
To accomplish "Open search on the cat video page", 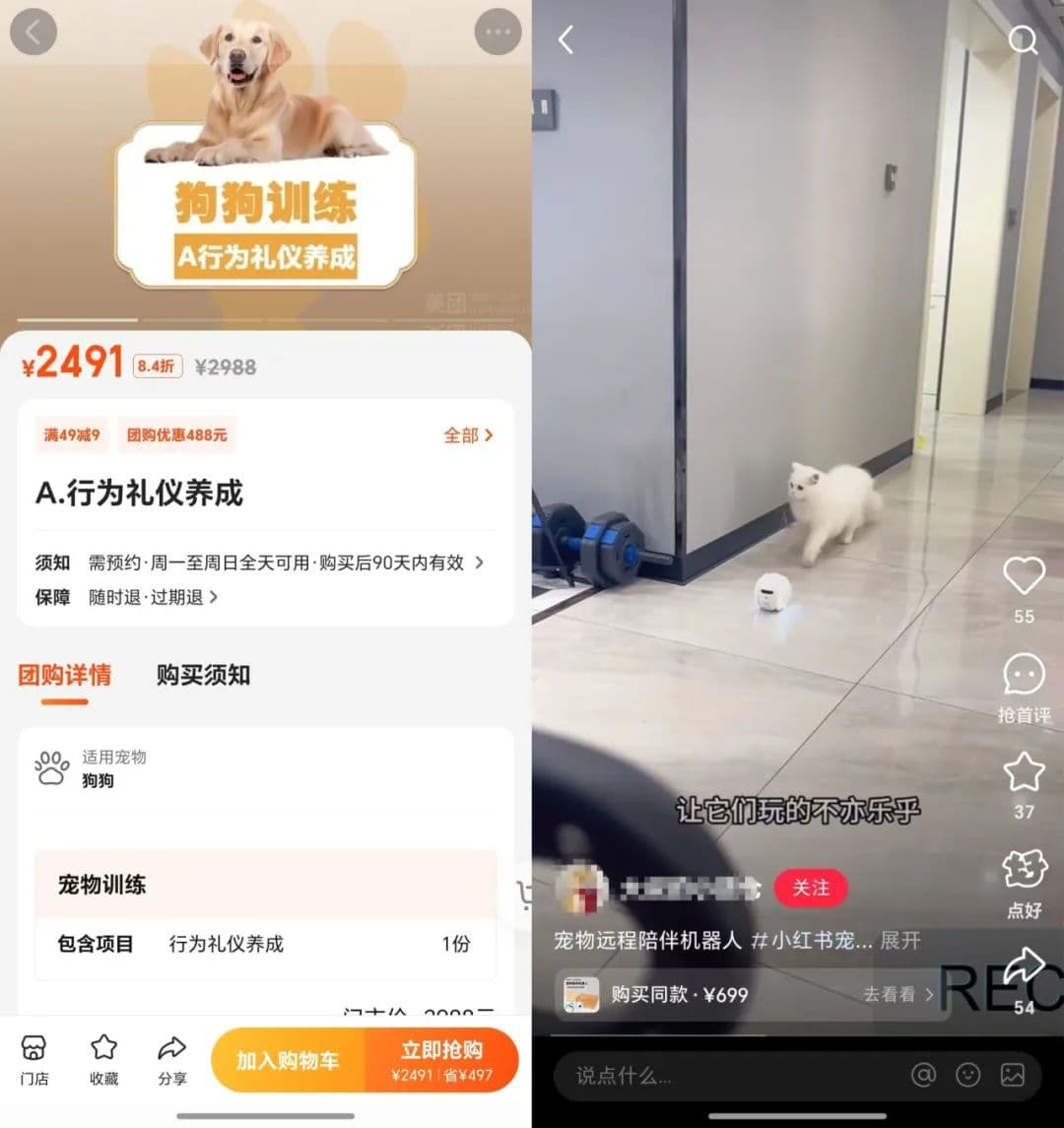I will tap(1024, 40).
